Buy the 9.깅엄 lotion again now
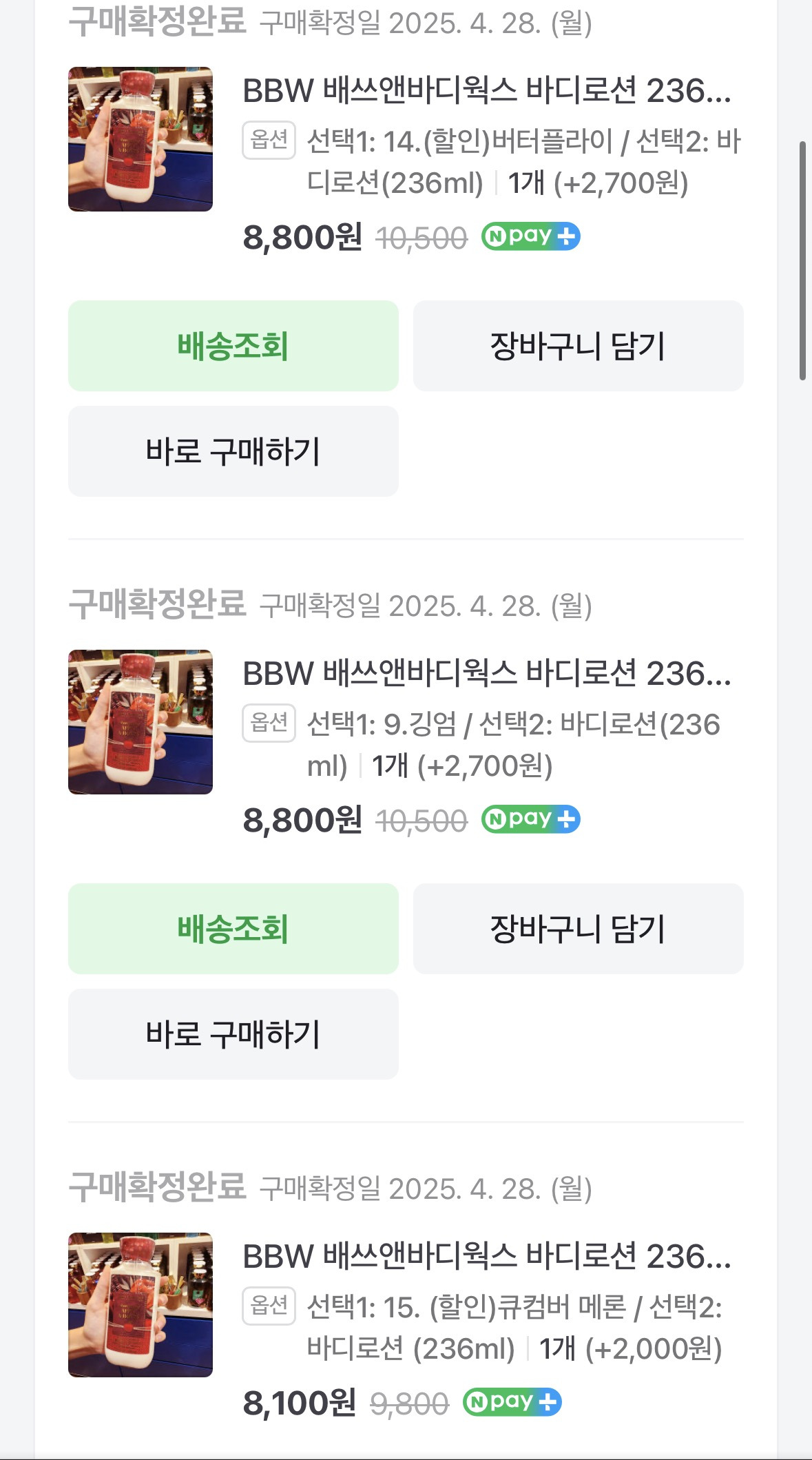This screenshot has width=812, height=1460. pyautogui.click(x=233, y=1034)
